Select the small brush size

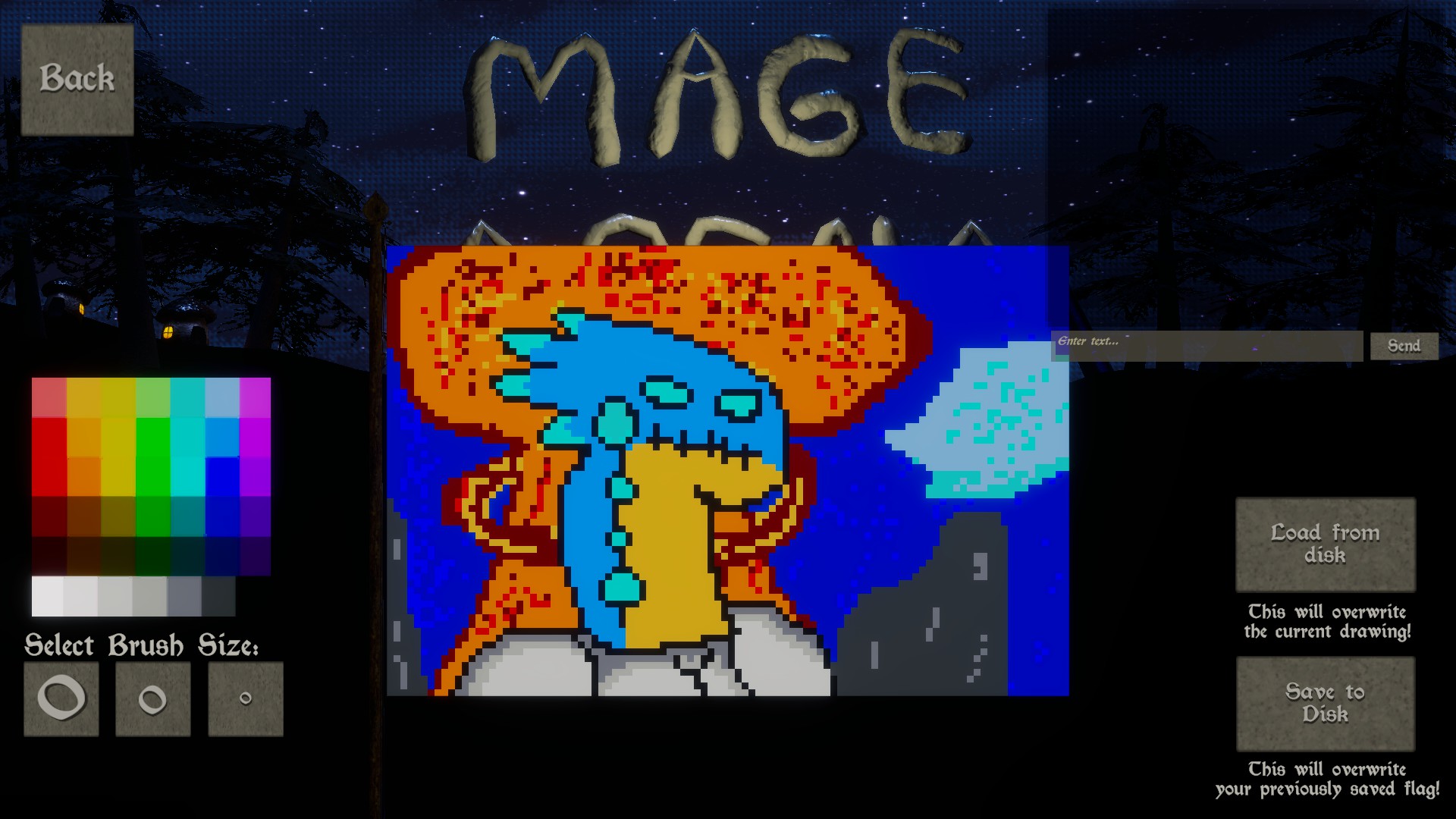click(246, 698)
